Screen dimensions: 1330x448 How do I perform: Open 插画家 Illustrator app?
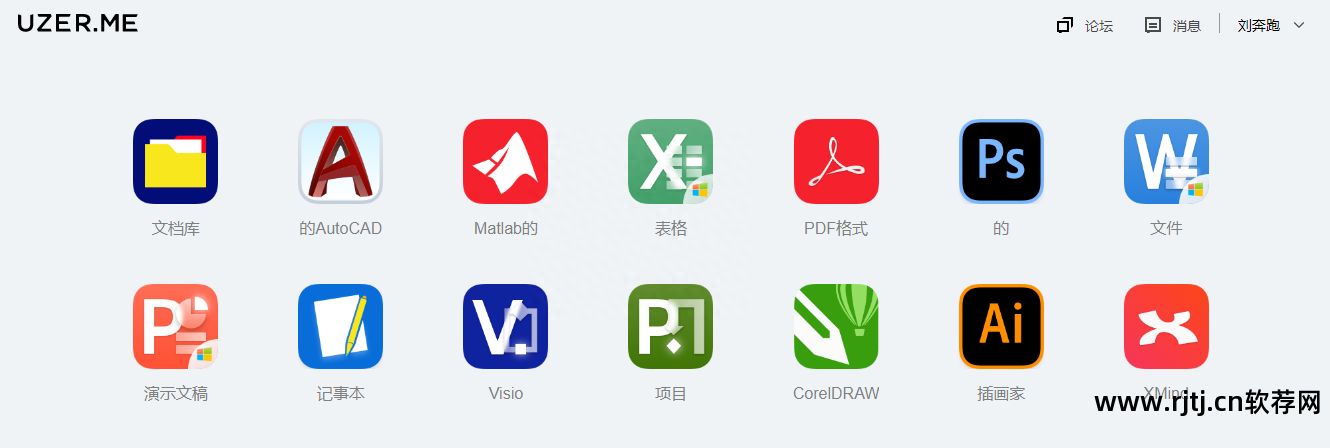click(1001, 326)
